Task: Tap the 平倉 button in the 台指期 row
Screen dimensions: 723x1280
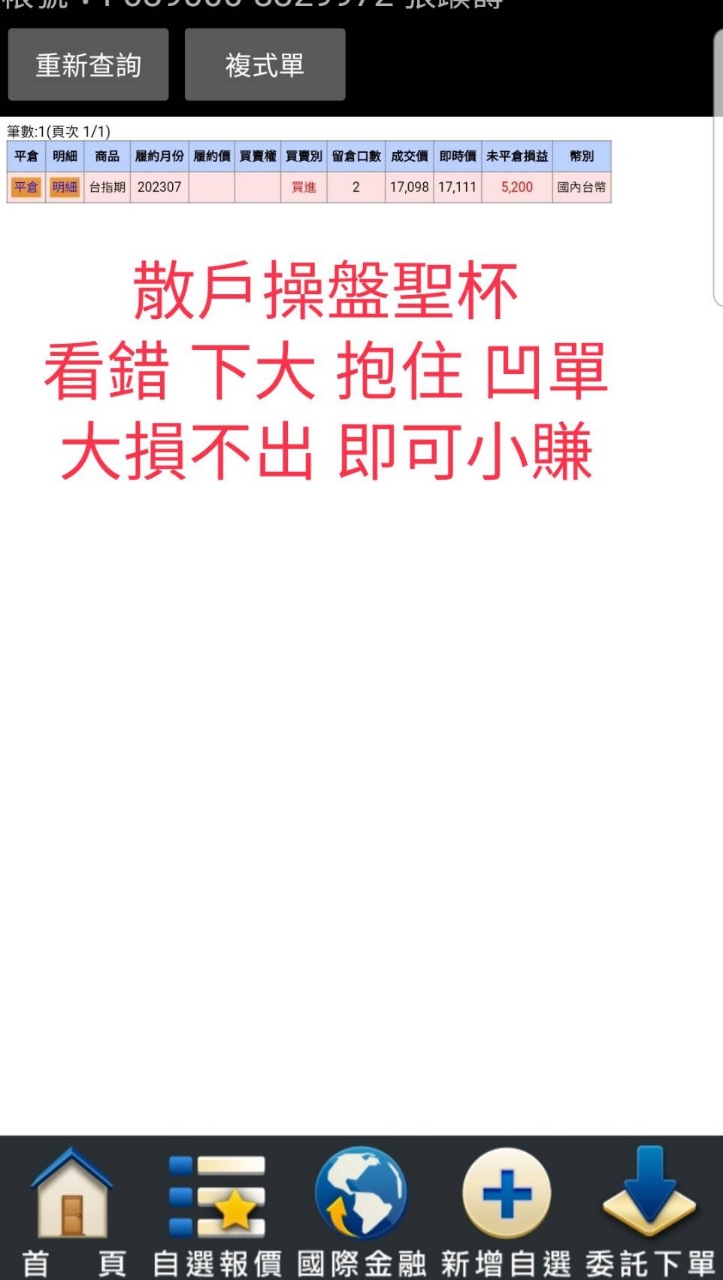Action: 26,187
